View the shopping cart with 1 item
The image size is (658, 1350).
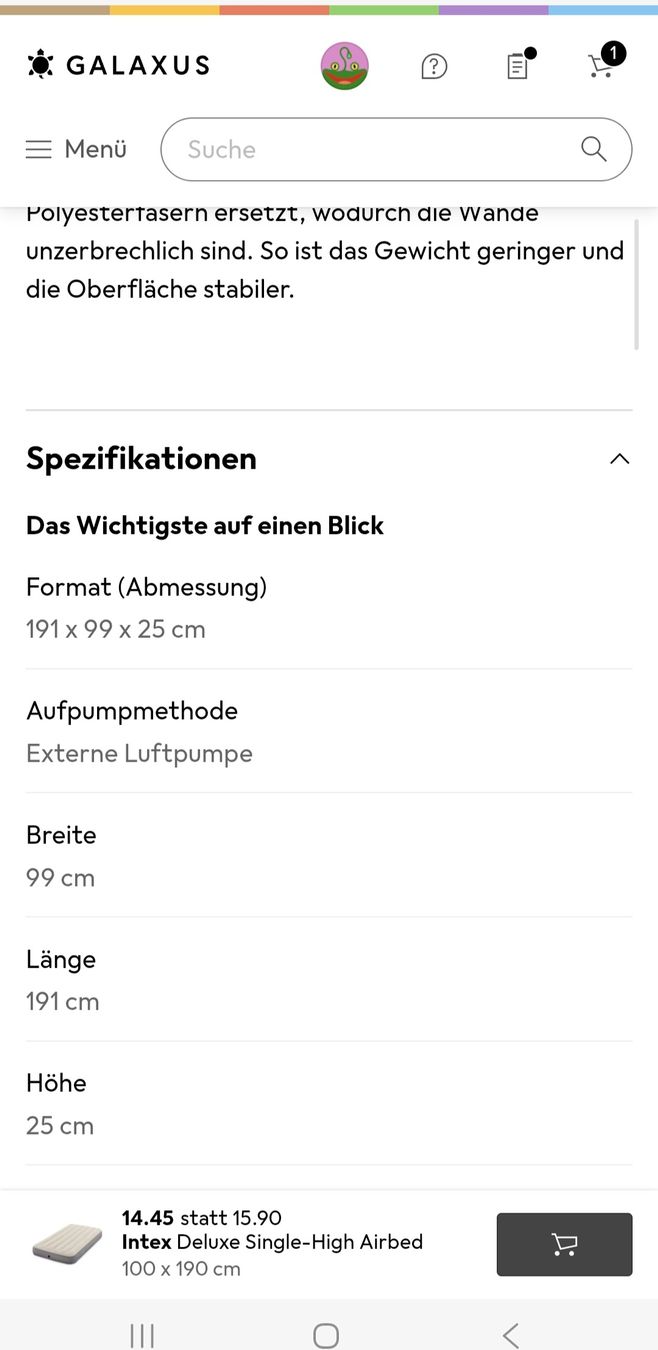pos(602,65)
